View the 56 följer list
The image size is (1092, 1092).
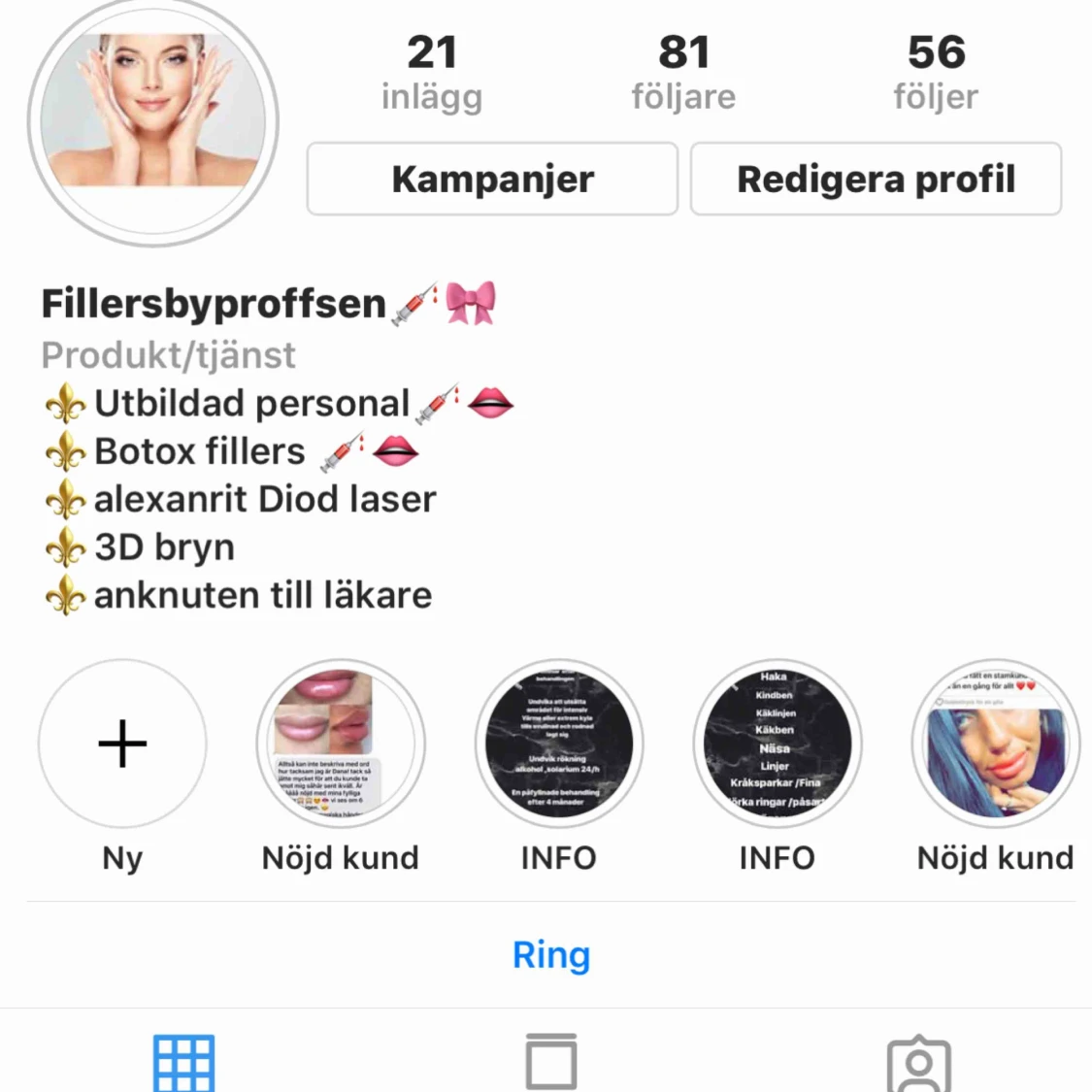point(936,72)
